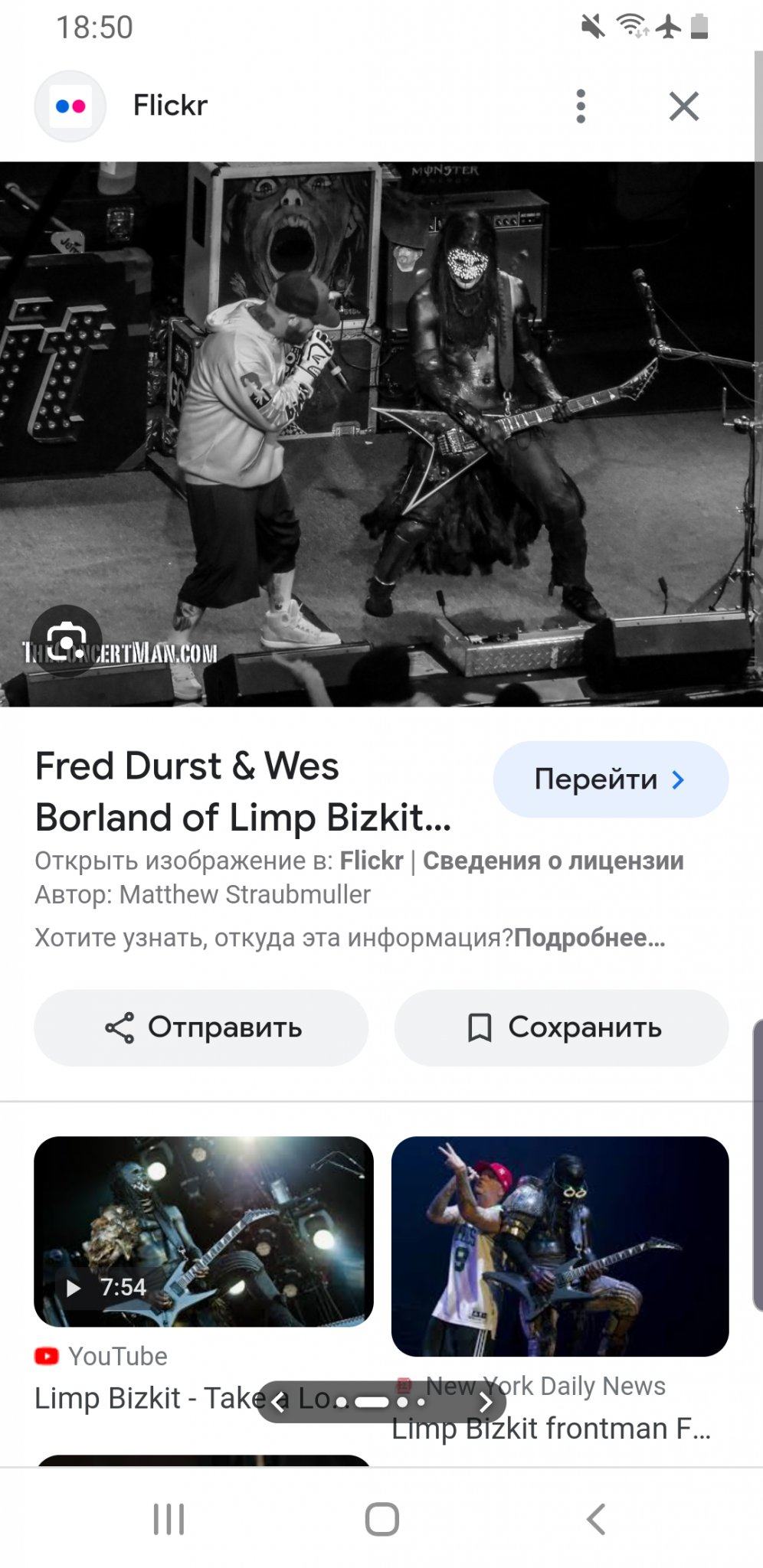This screenshot has height=1568, width=763.
Task: Open the Flickr source link
Action: click(372, 861)
